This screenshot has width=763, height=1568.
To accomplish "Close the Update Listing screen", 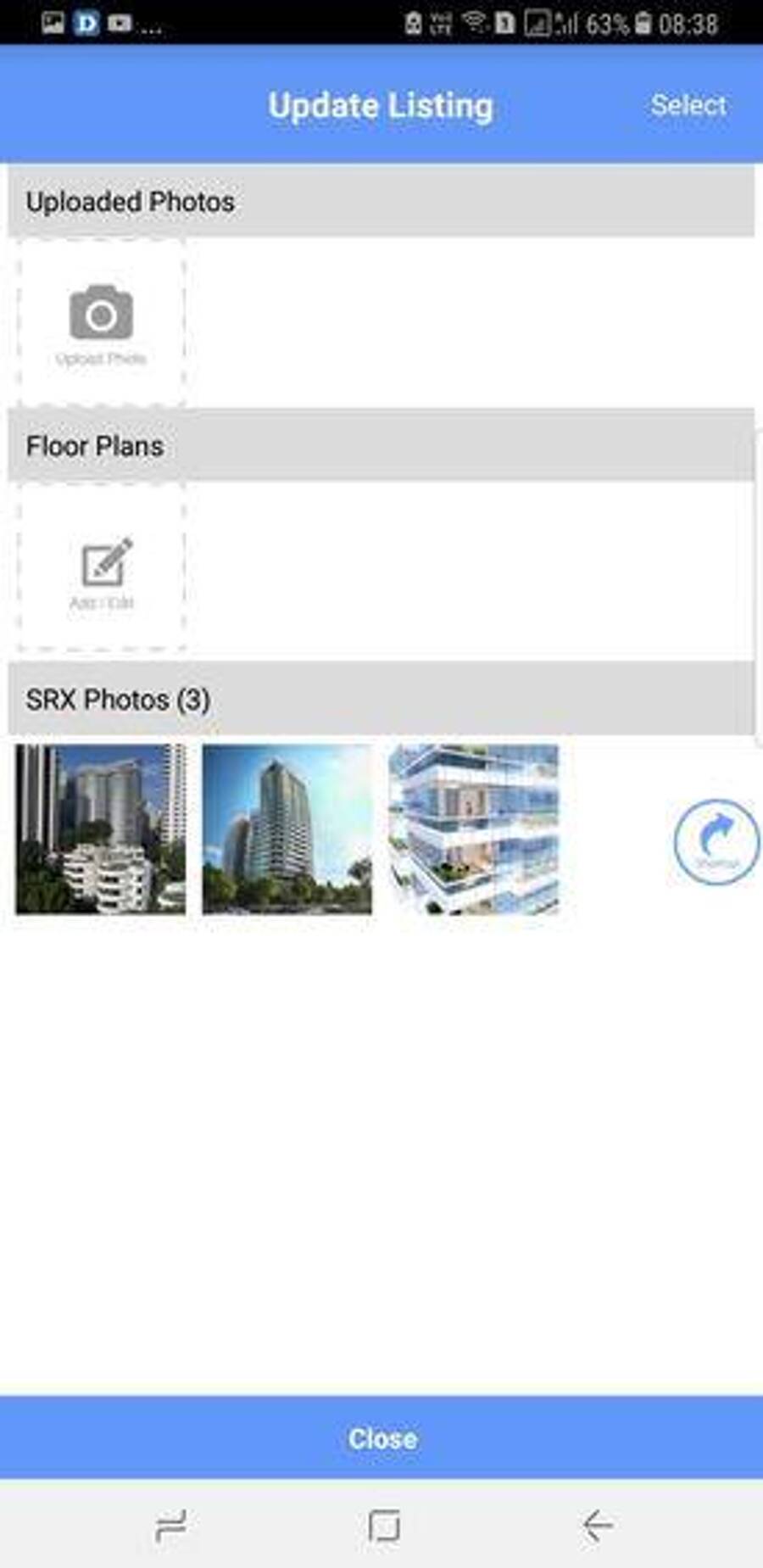I will point(381,1438).
